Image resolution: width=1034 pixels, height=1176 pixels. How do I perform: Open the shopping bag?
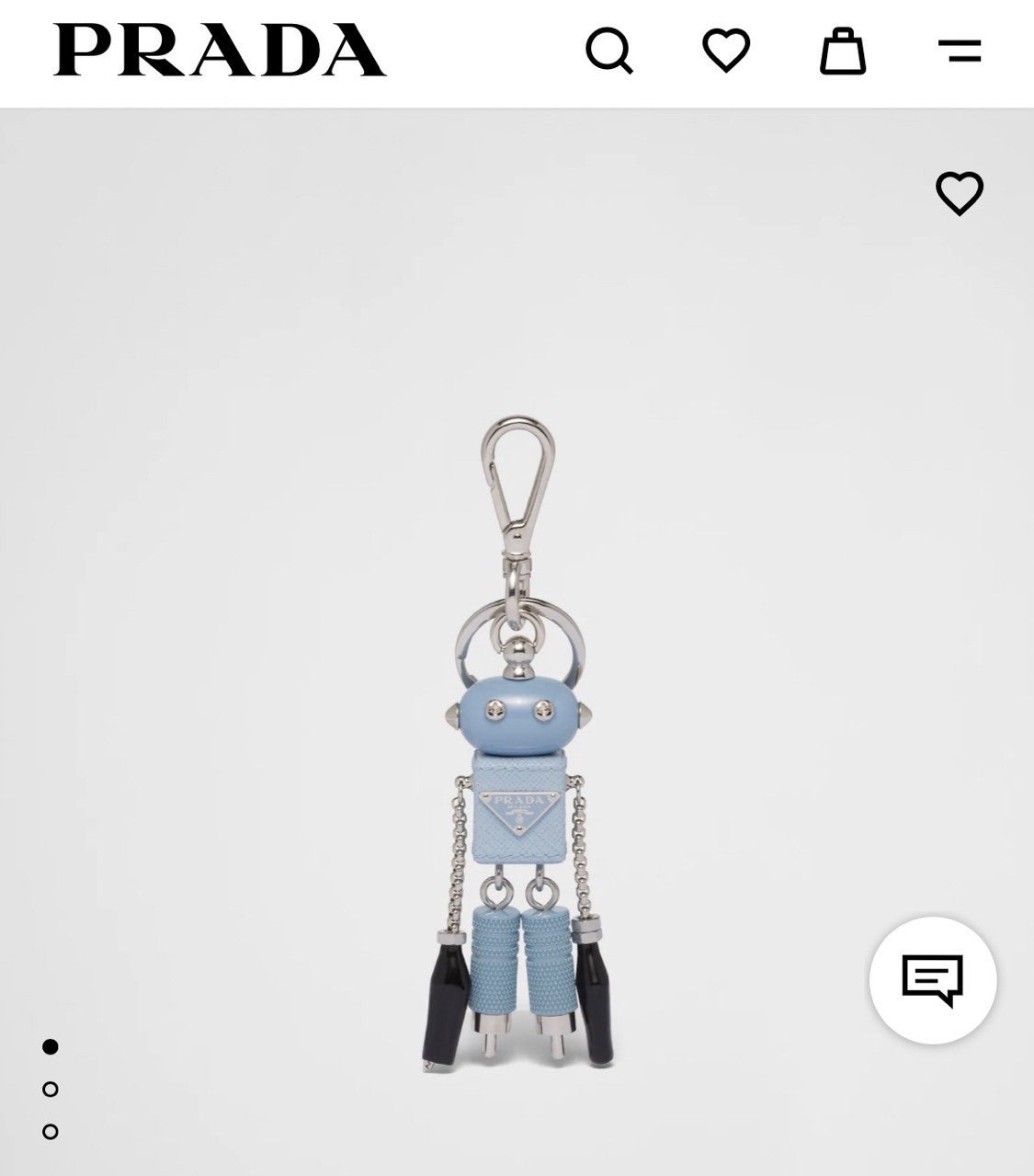point(843,51)
